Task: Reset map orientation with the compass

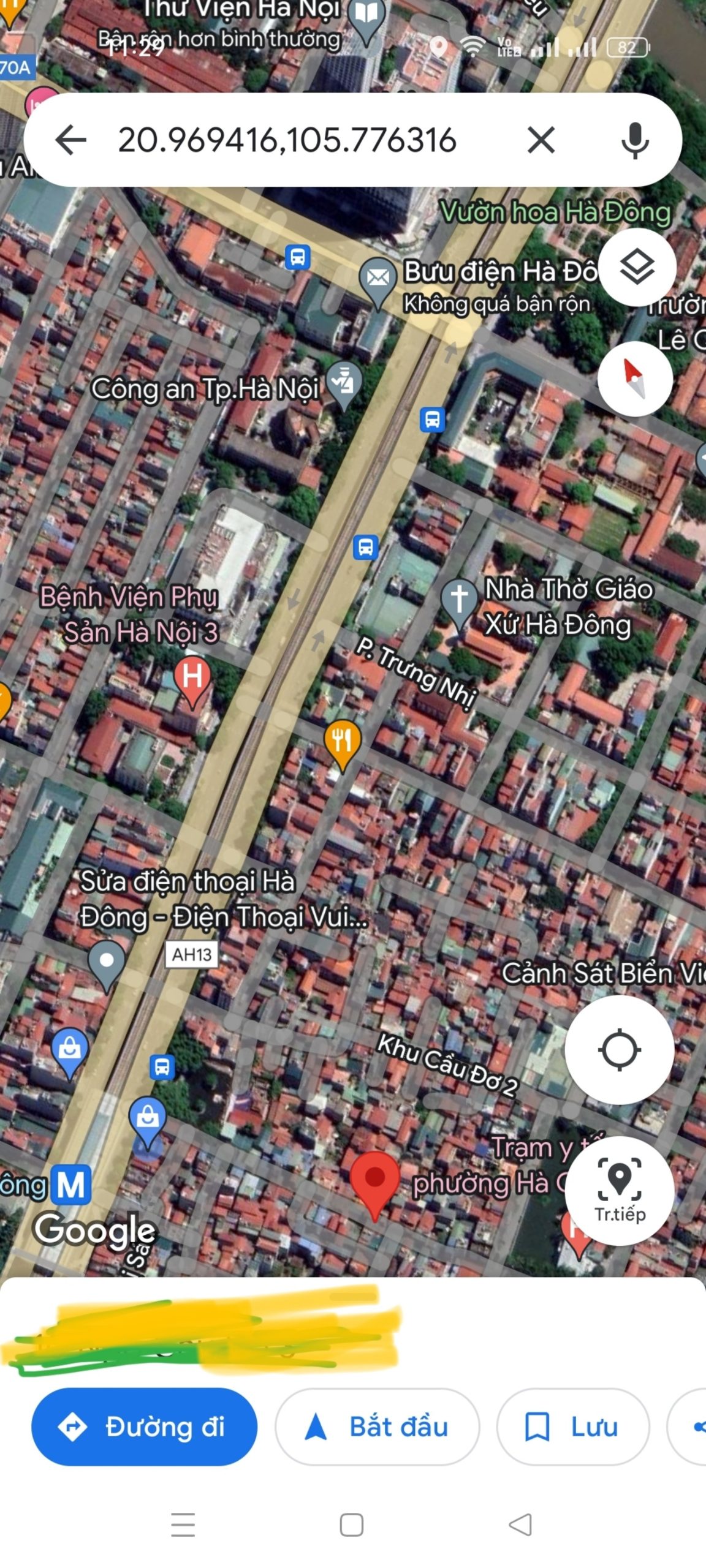Action: [635, 378]
